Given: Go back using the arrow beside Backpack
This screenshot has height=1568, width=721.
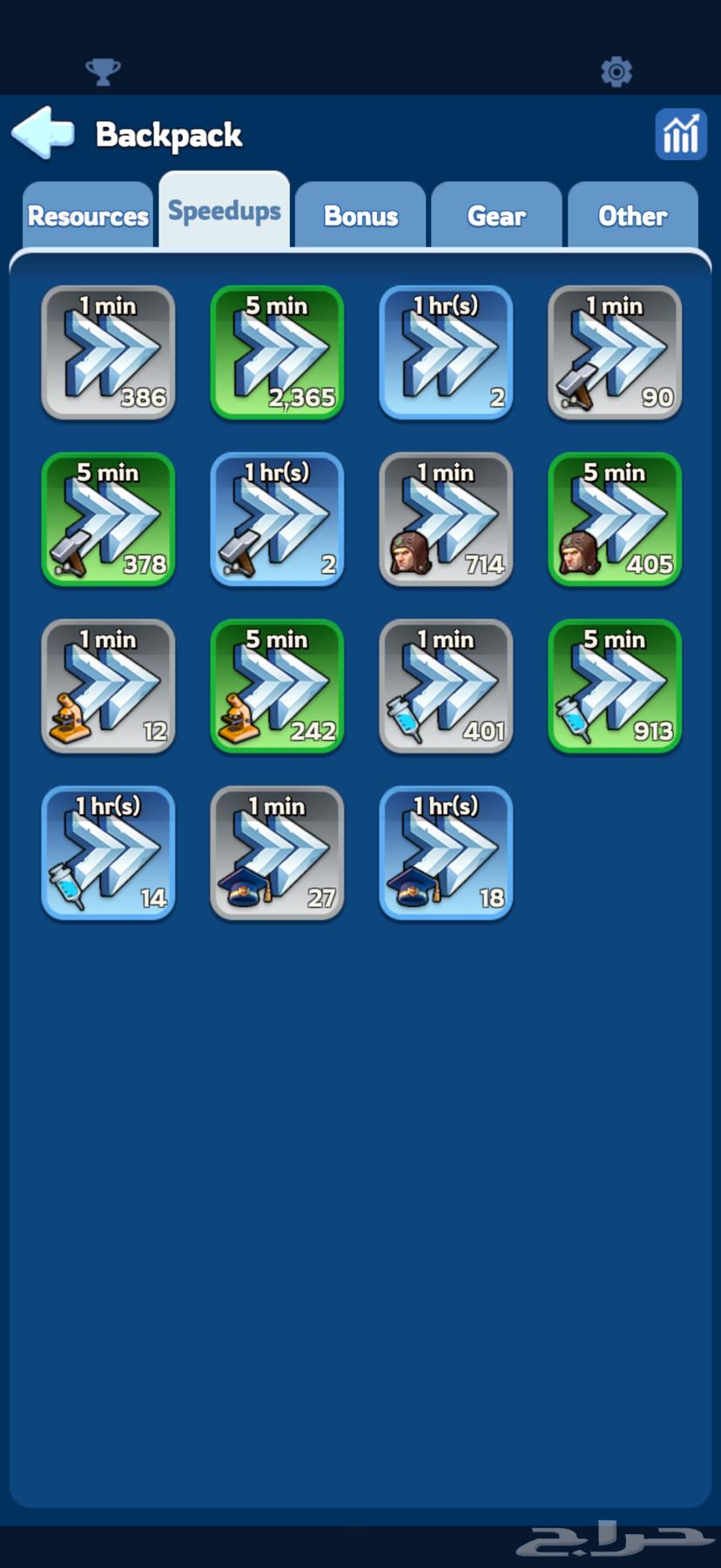Looking at the screenshot, I should [44, 133].
